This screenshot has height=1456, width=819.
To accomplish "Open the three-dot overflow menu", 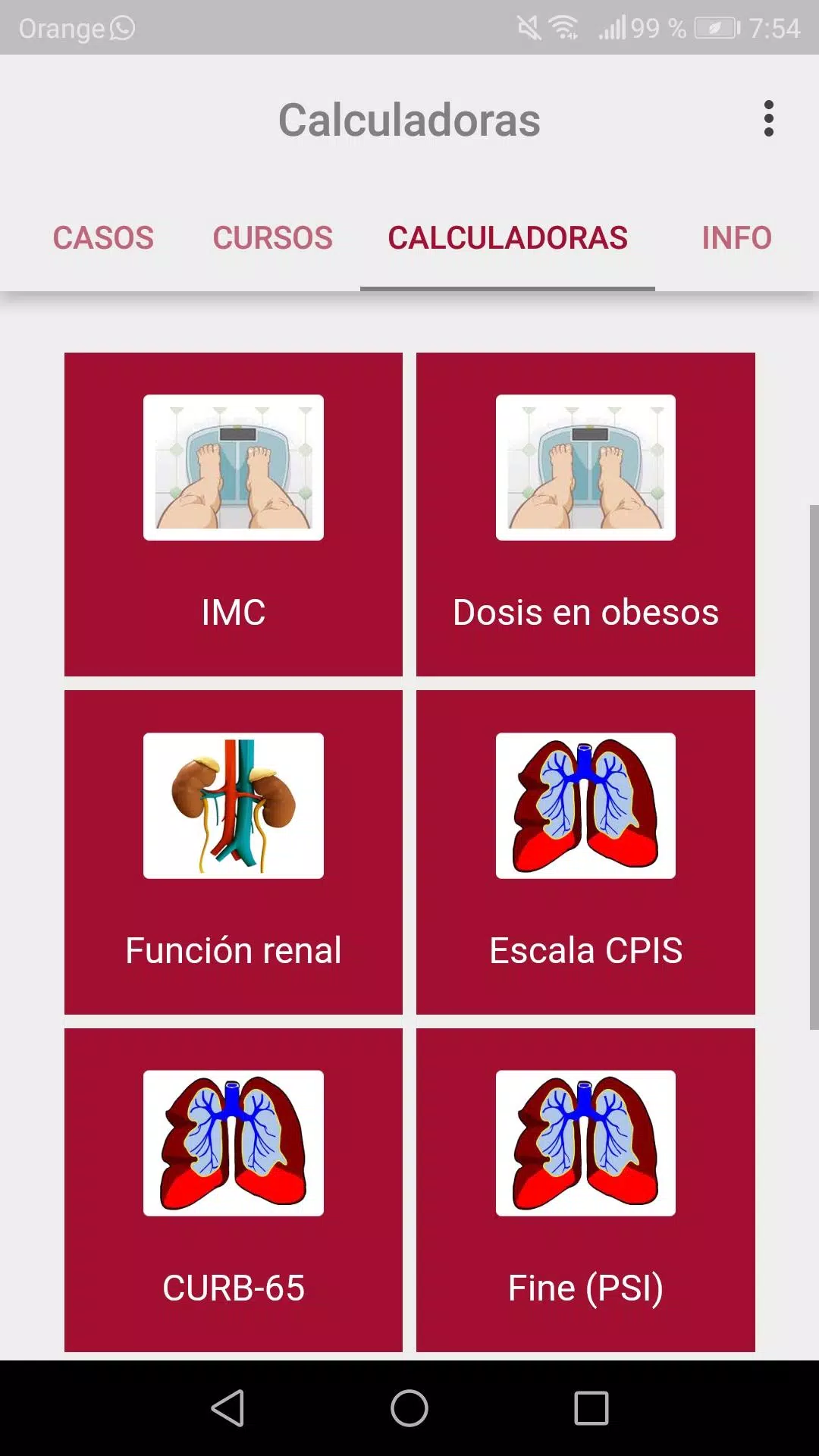I will [768, 119].
